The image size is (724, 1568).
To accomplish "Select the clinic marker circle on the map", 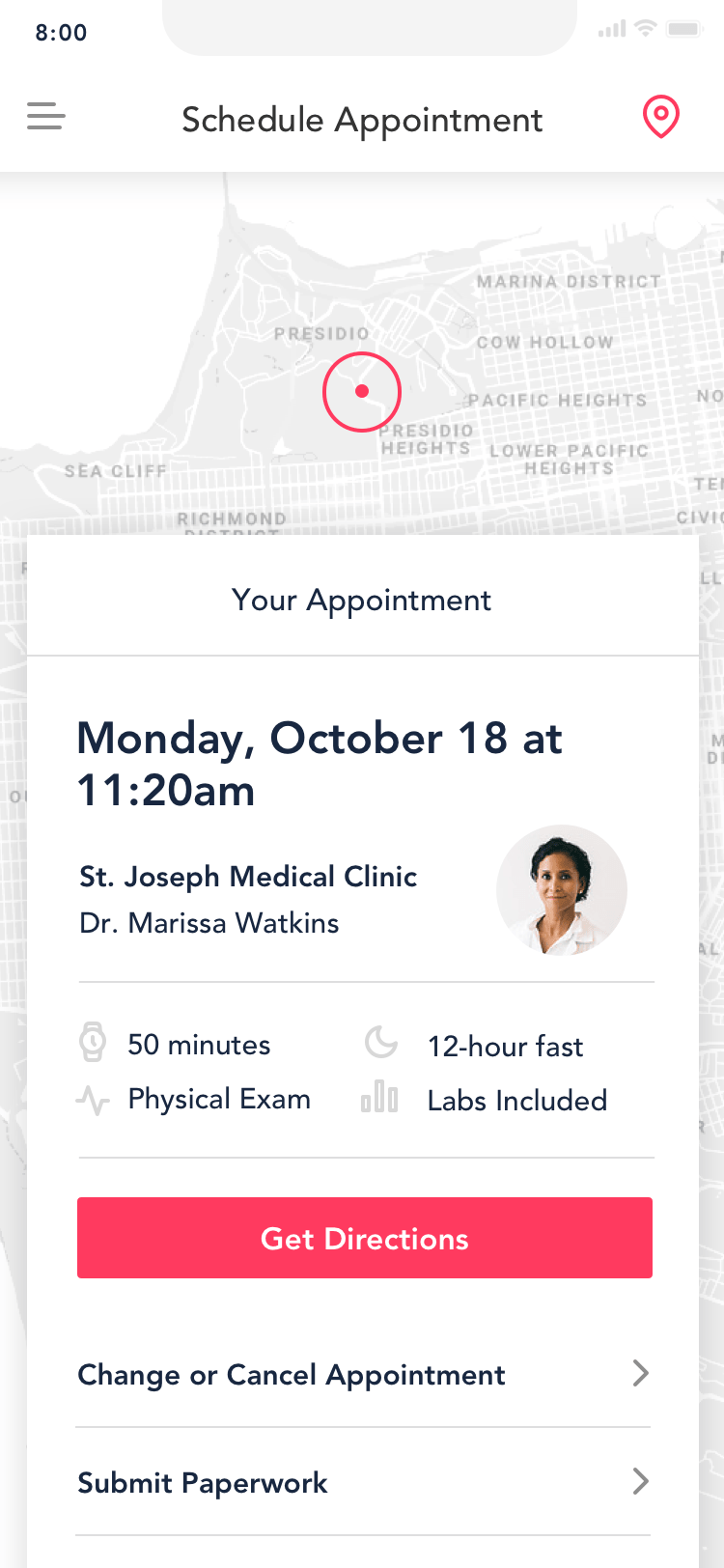I will [x=361, y=392].
